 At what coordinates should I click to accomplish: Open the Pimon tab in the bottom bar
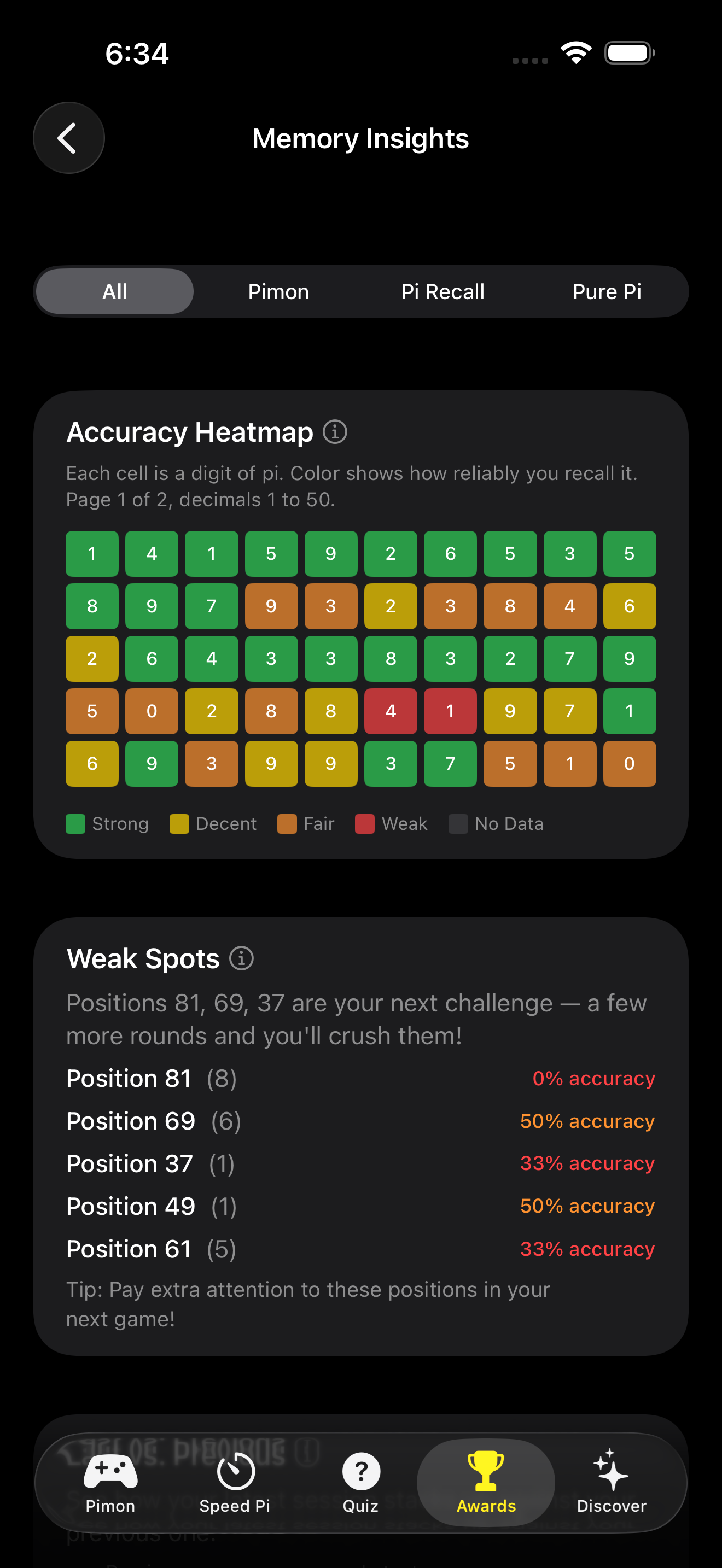110,1483
